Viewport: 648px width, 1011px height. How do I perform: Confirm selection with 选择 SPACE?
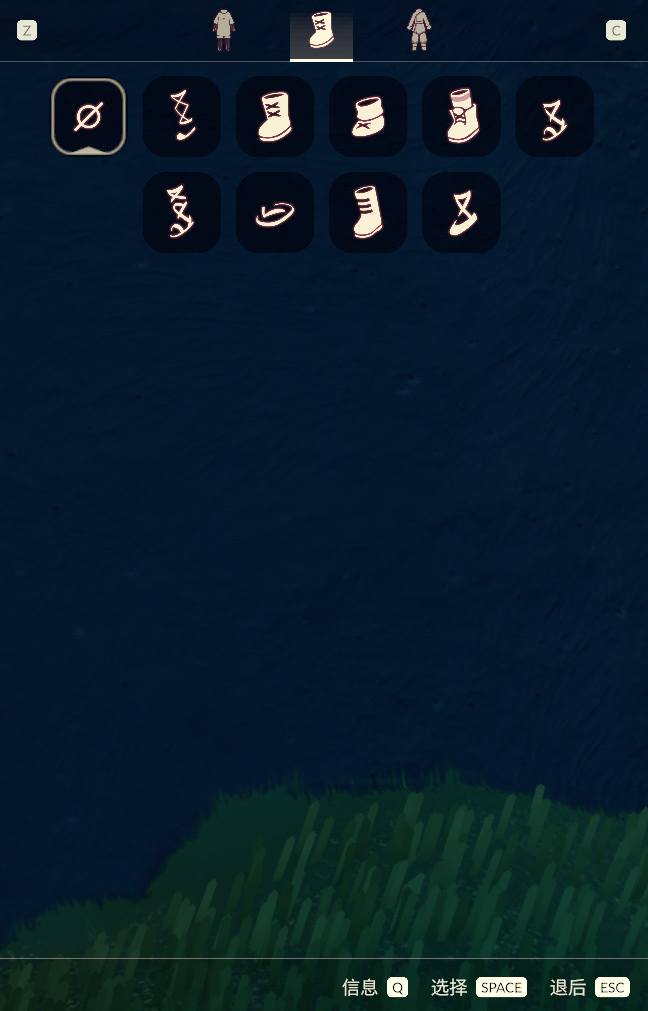pyautogui.click(x=479, y=988)
